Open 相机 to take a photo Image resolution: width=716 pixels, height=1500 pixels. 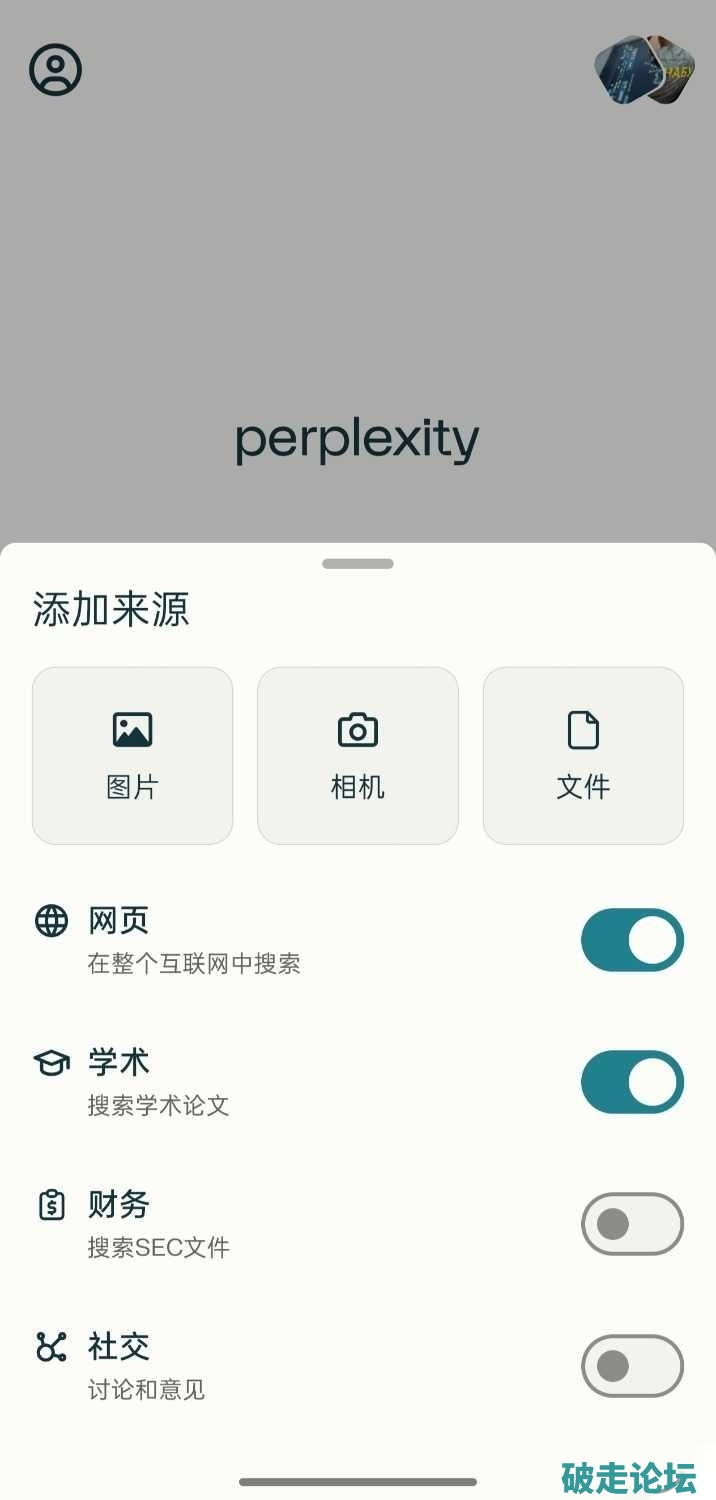click(x=358, y=756)
